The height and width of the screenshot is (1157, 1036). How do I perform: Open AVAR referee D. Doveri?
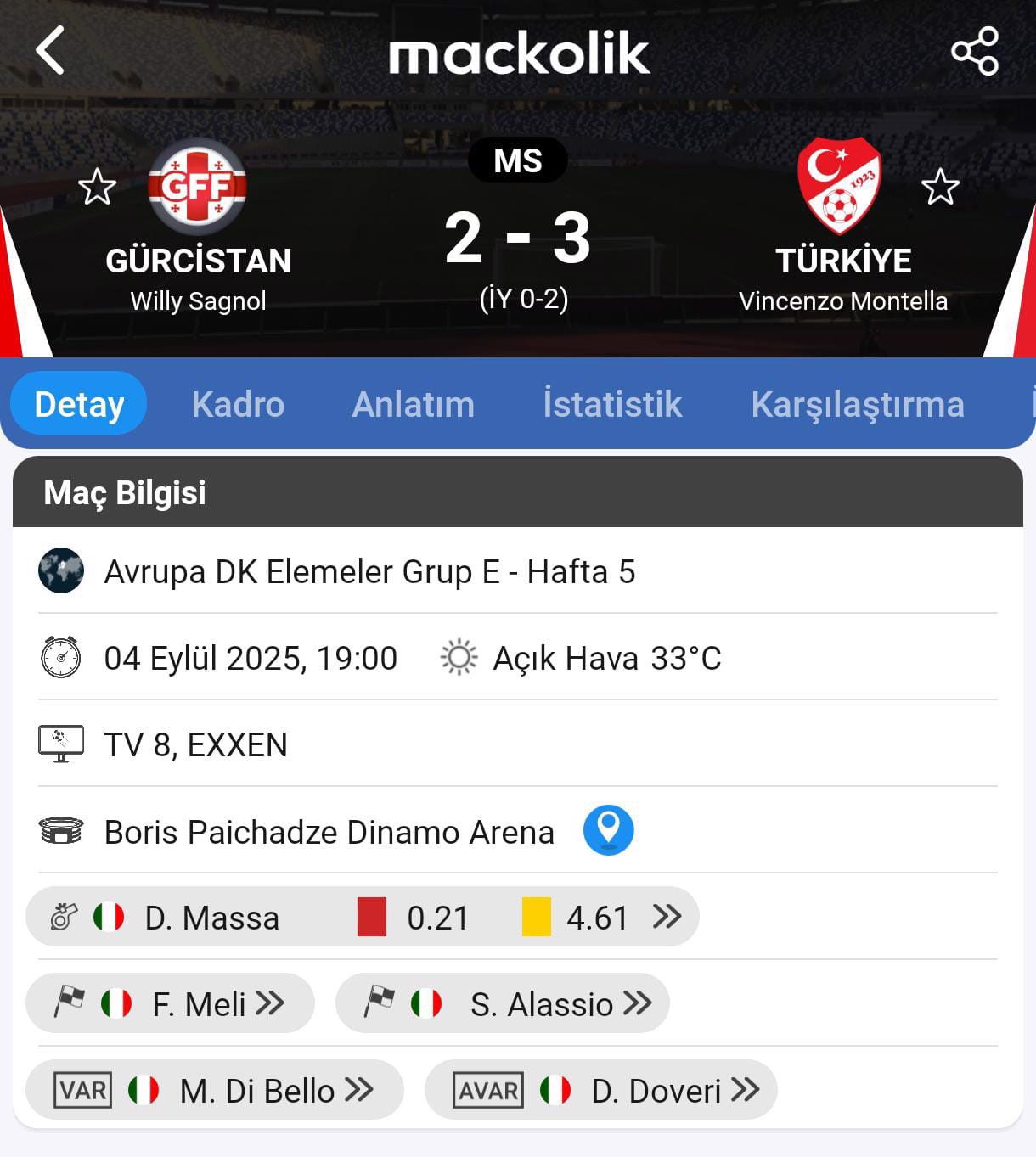point(601,1091)
